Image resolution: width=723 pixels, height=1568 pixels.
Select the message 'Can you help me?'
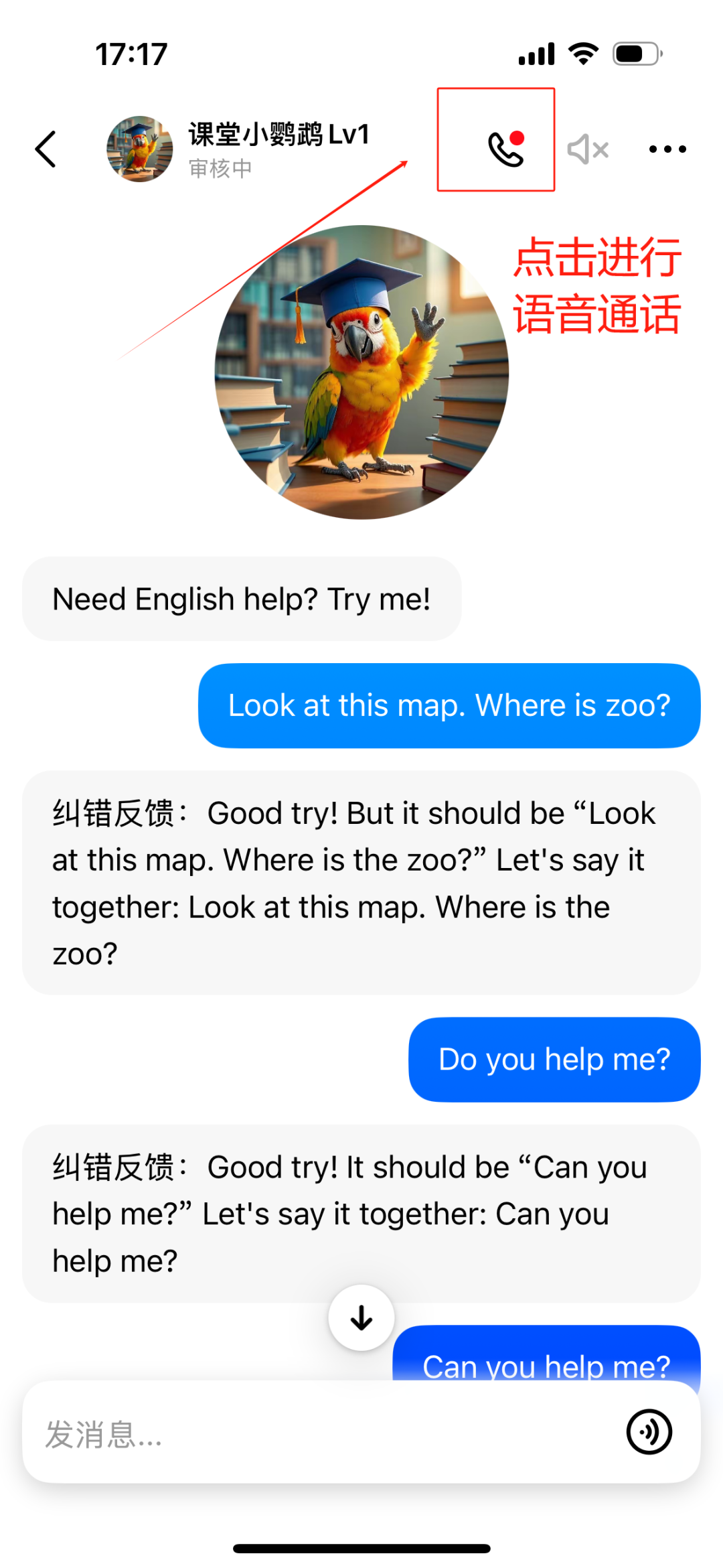click(x=546, y=1366)
